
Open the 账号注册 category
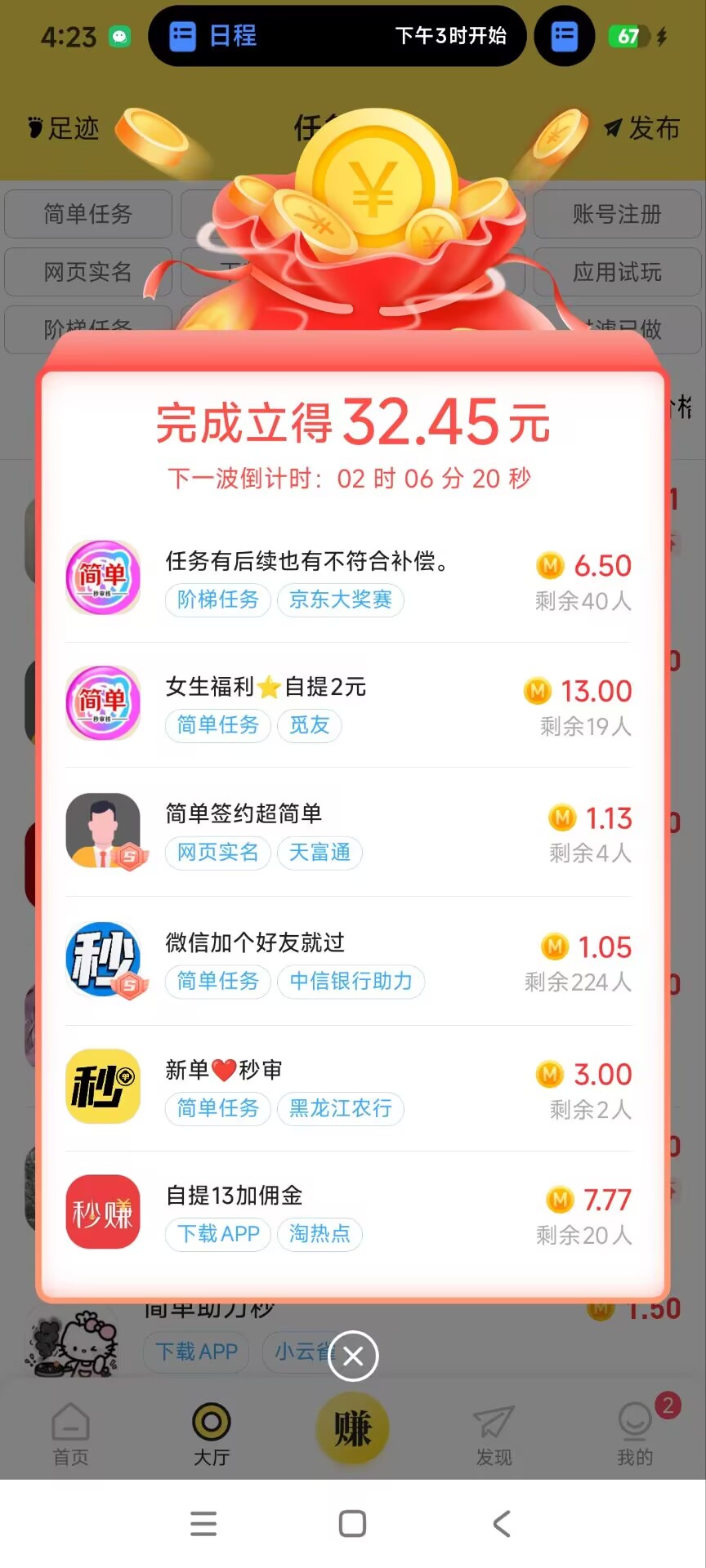(x=617, y=214)
